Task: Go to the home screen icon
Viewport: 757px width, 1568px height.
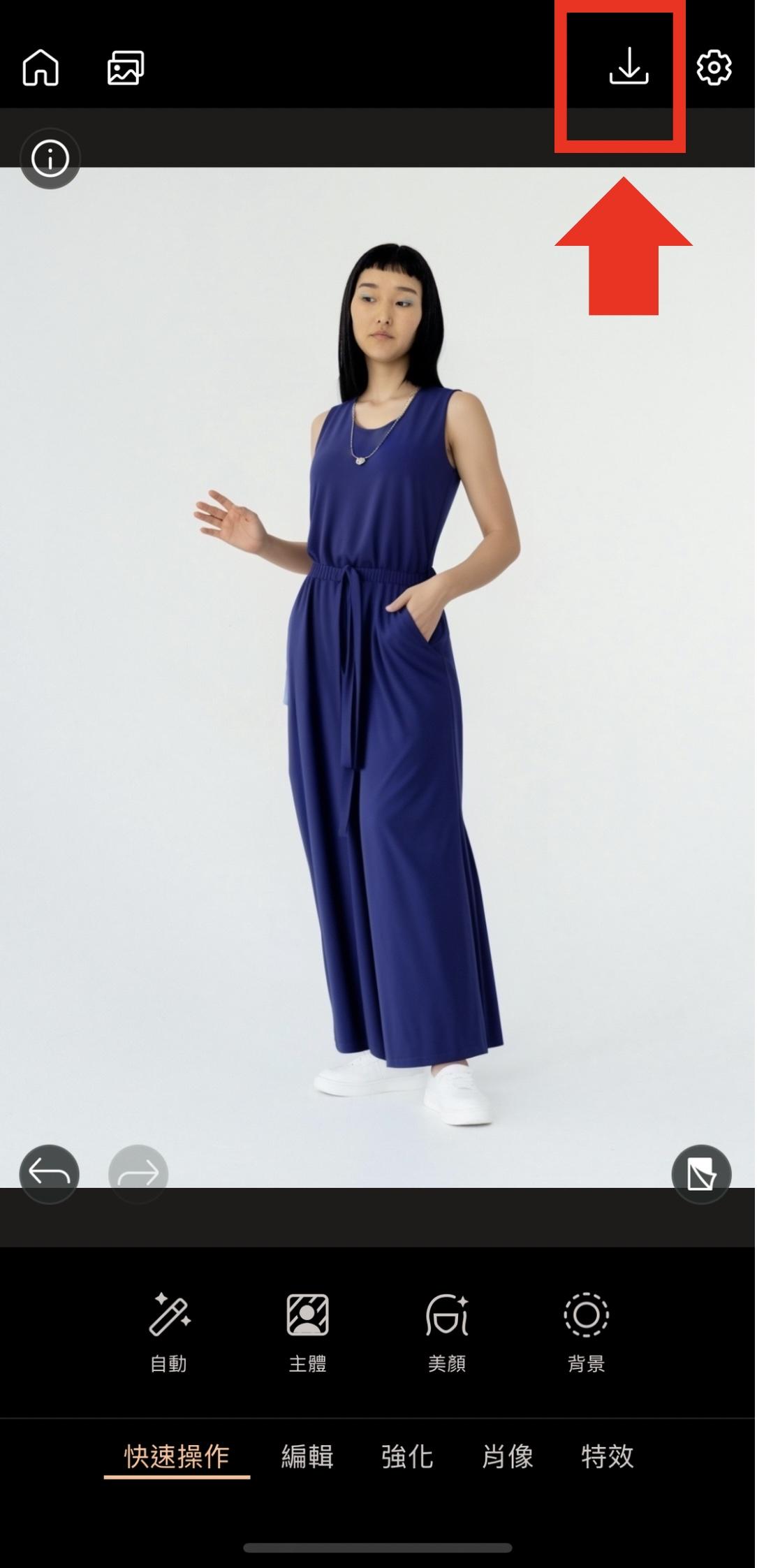Action: (x=41, y=68)
